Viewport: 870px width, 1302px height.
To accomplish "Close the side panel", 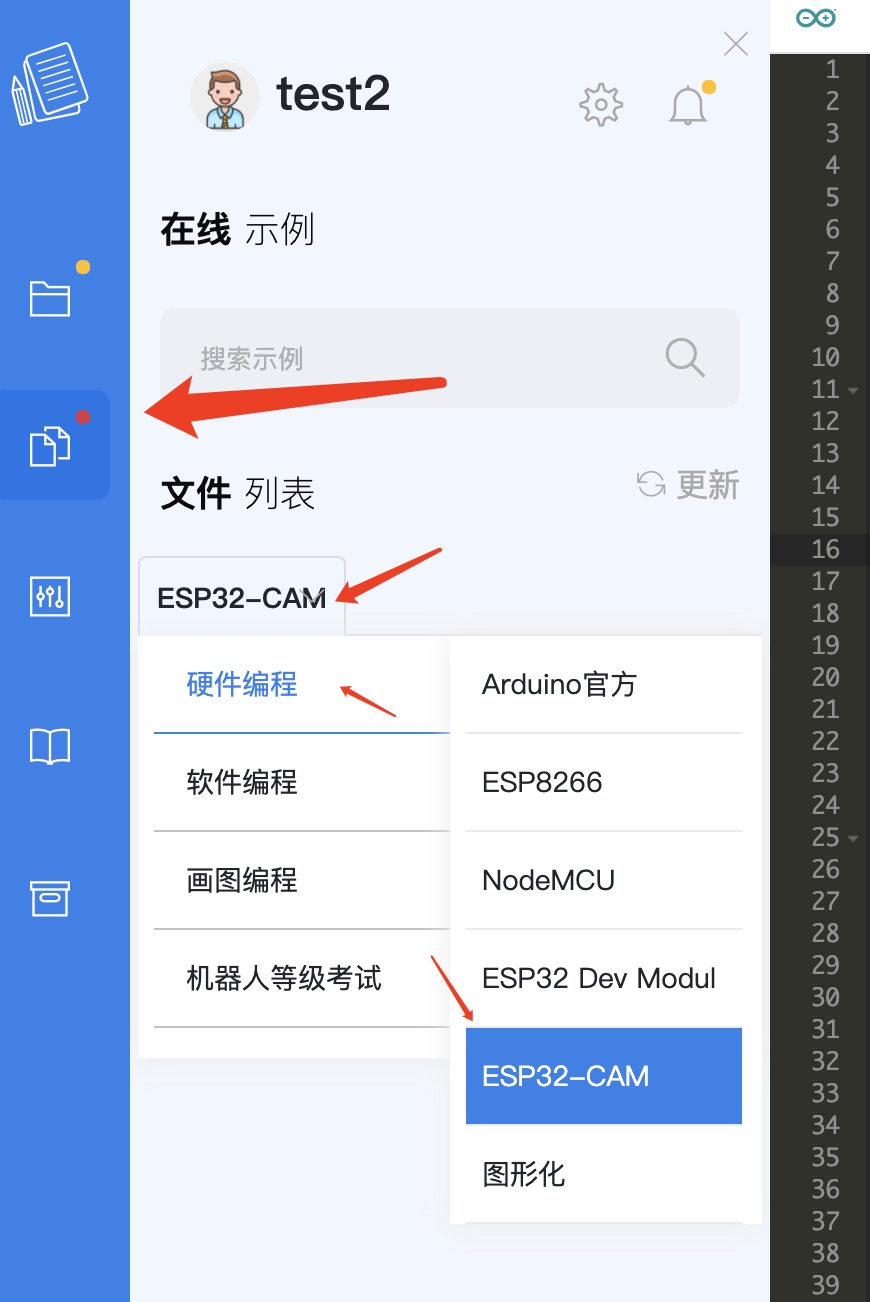I will [x=736, y=44].
